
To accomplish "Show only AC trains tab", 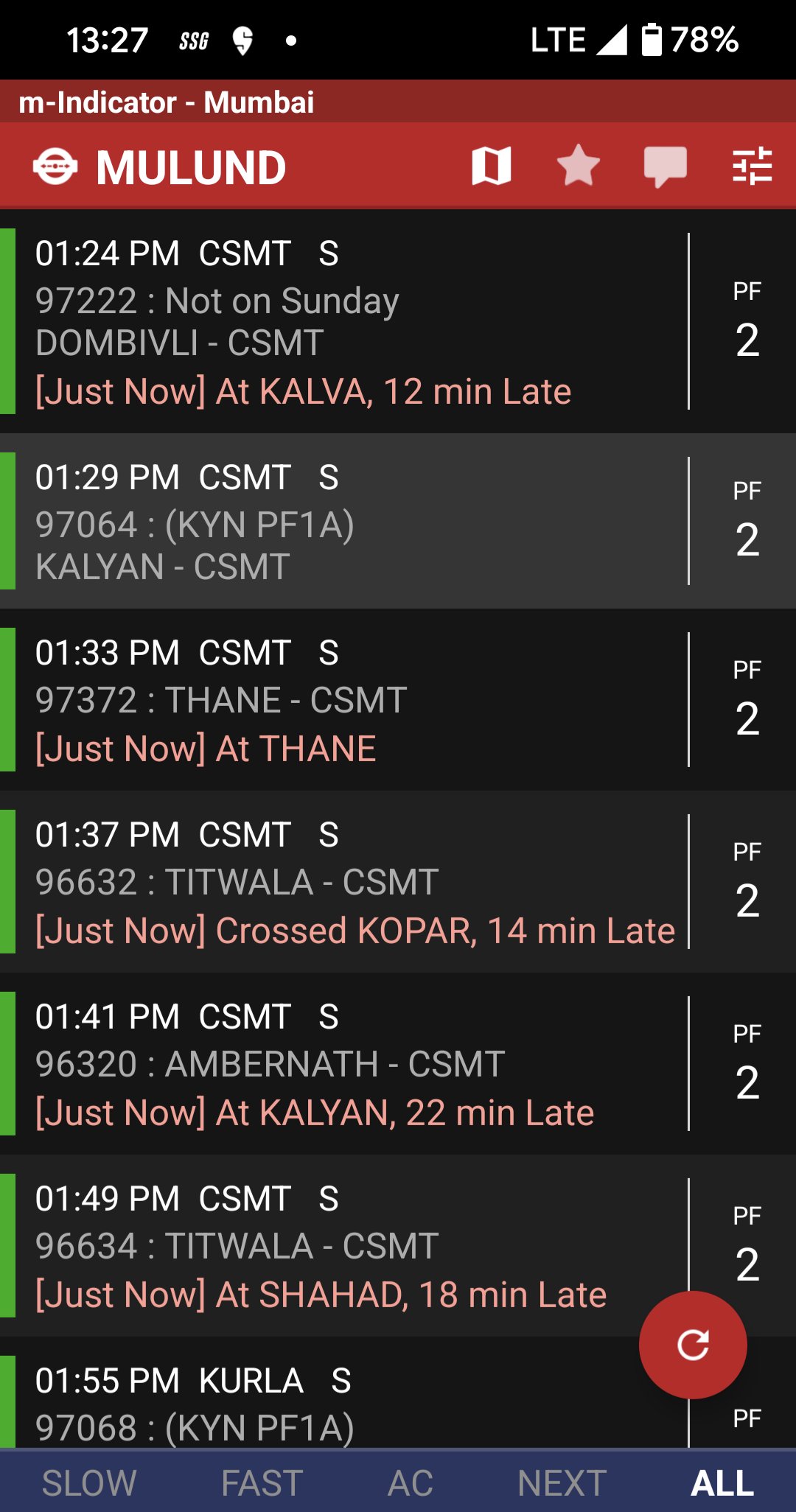I will pos(411,1483).
